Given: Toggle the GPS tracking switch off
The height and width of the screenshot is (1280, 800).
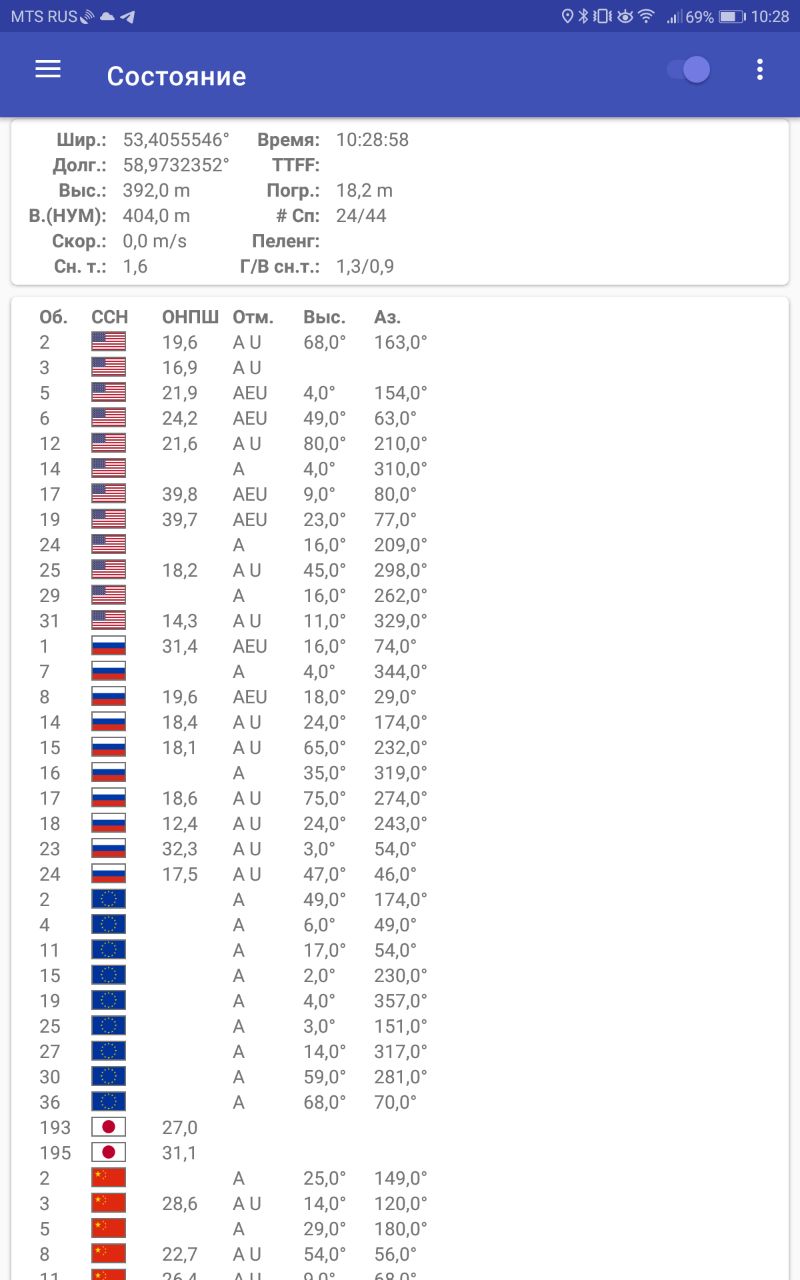Looking at the screenshot, I should 688,69.
